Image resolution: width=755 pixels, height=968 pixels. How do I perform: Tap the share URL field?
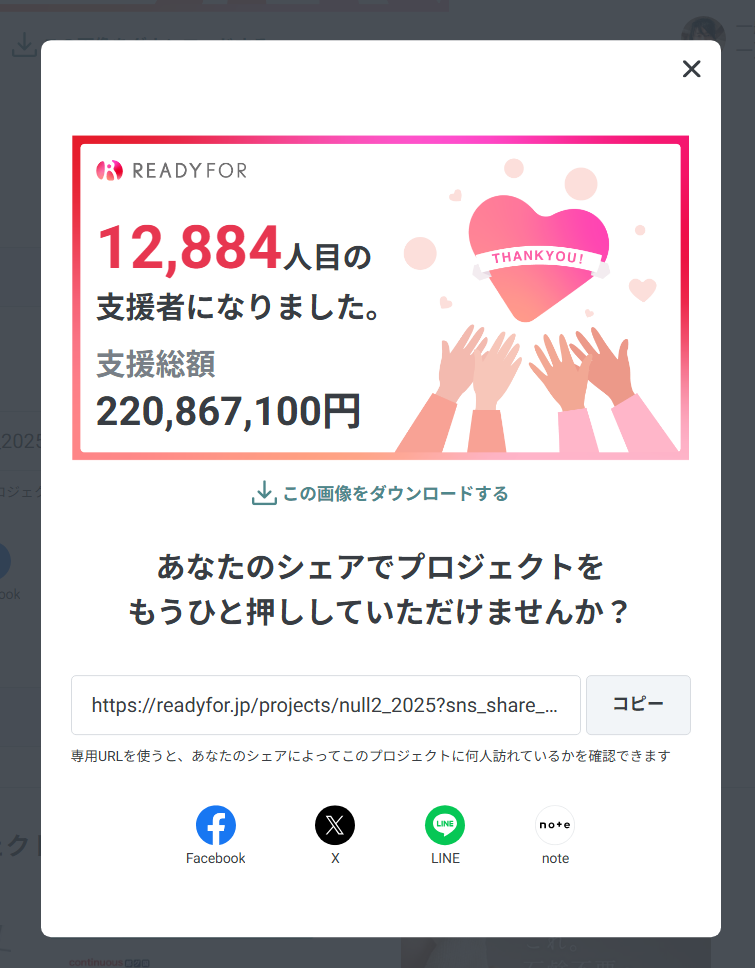click(325, 705)
